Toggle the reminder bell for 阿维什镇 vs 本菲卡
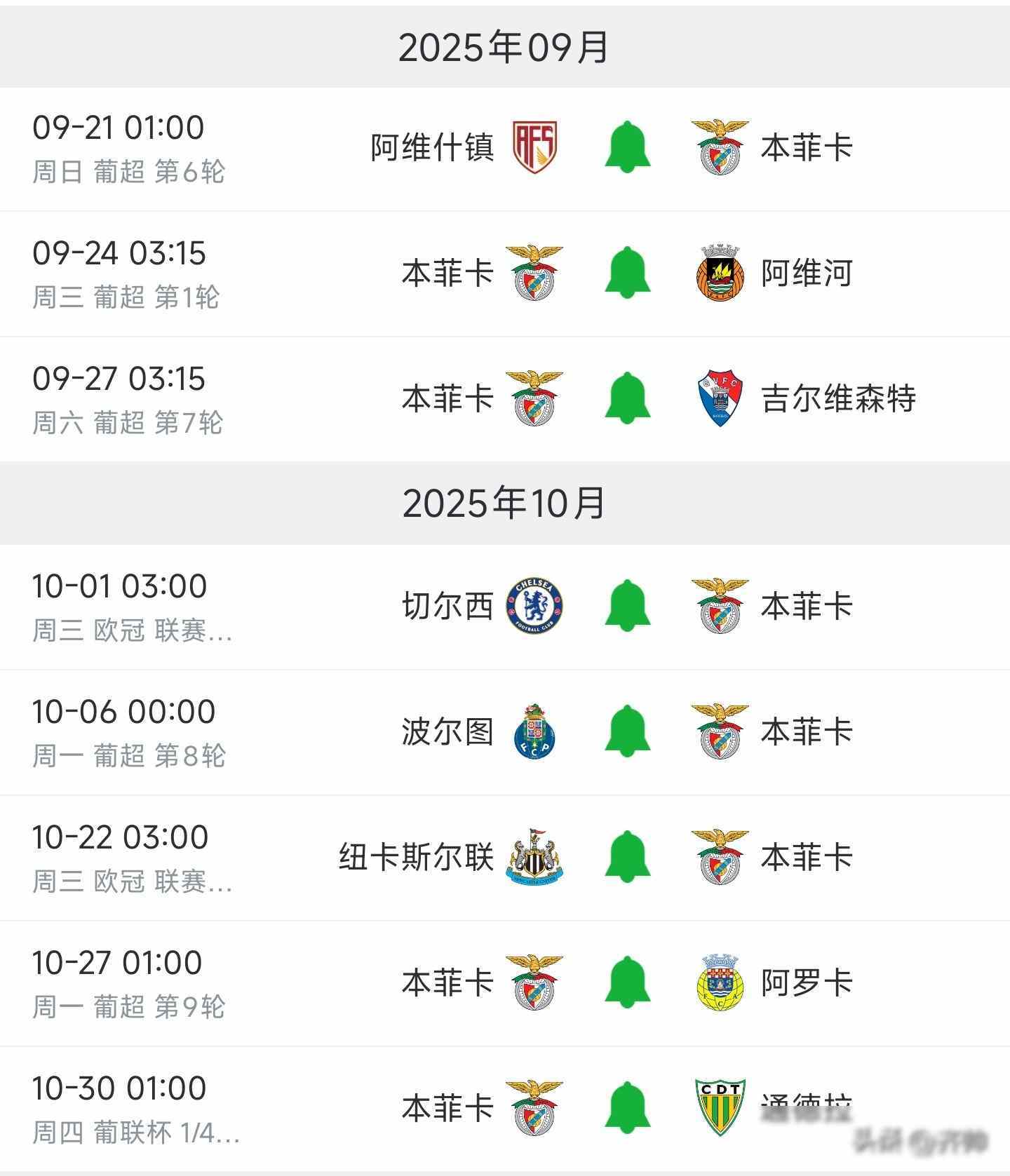The width and height of the screenshot is (1010, 1176). (x=627, y=147)
